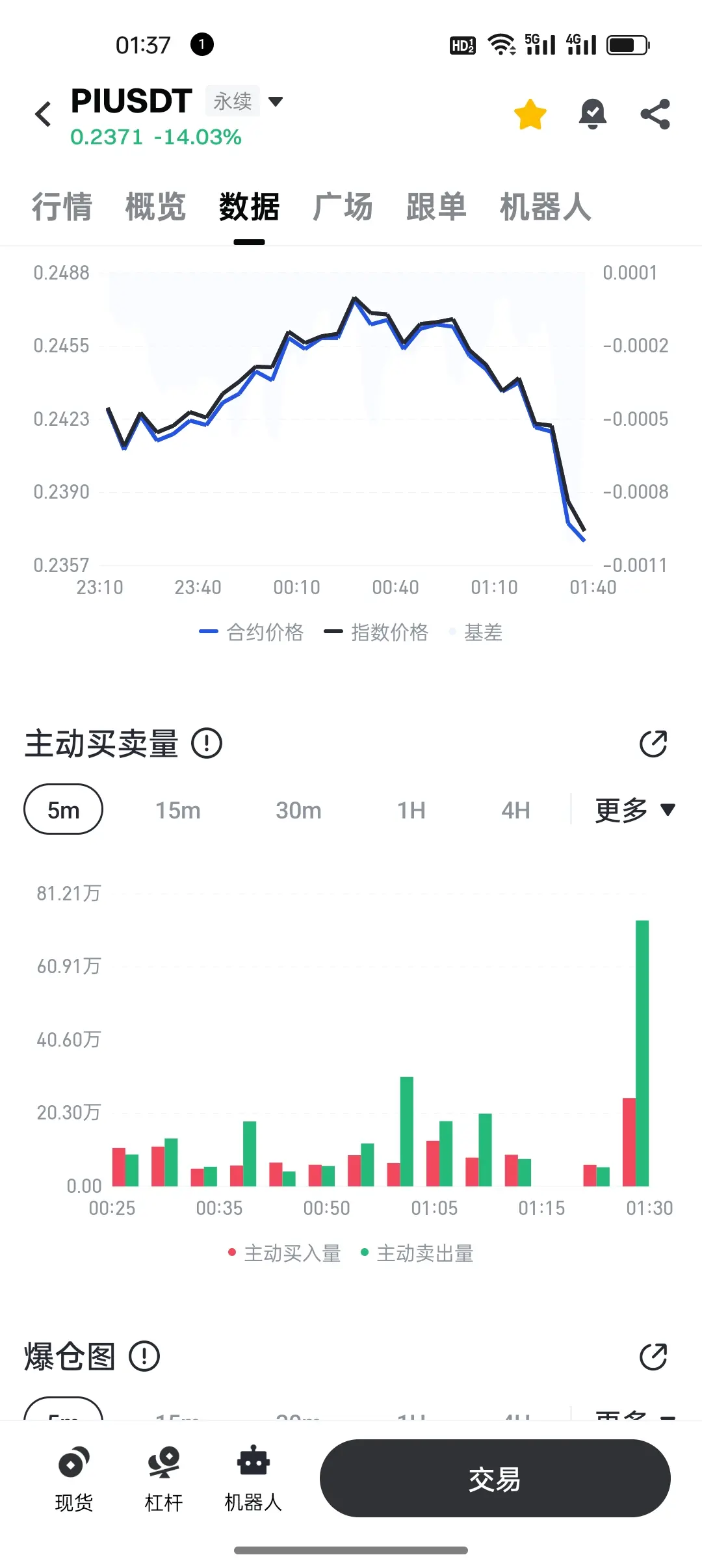This screenshot has width=702, height=1568.
Task: Go back from PIUSDT page
Action: pyautogui.click(x=44, y=114)
